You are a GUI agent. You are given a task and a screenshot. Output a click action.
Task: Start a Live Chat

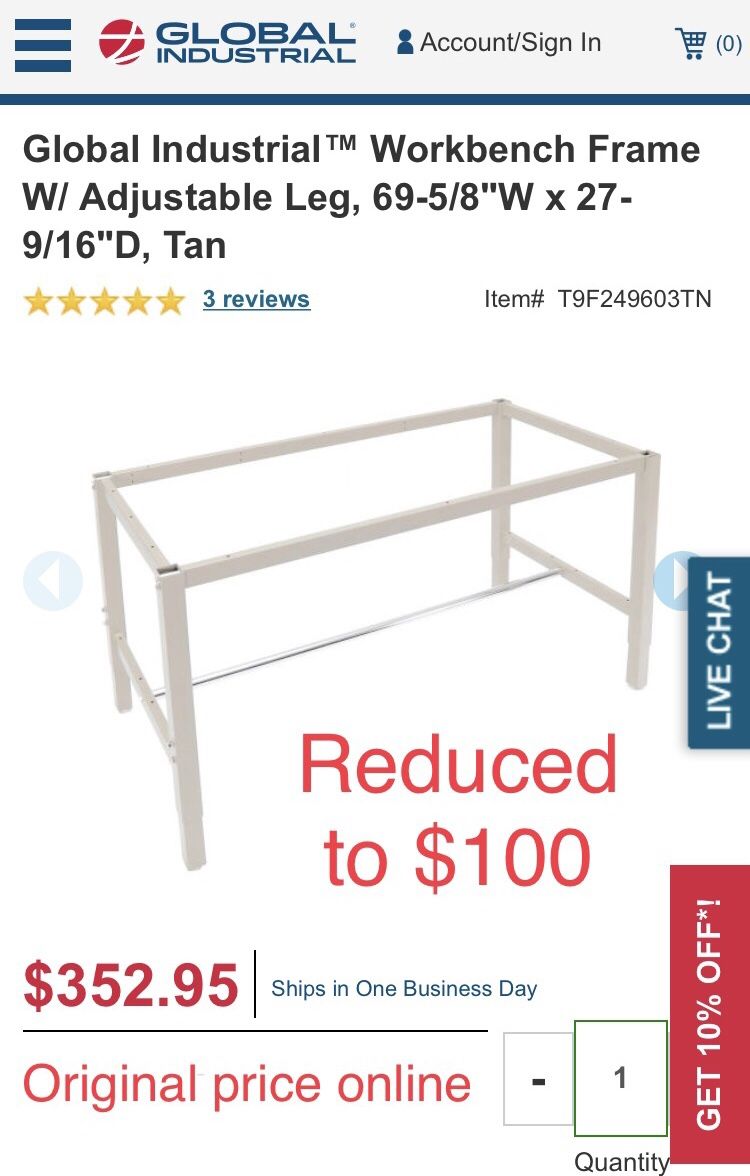pyautogui.click(x=719, y=652)
